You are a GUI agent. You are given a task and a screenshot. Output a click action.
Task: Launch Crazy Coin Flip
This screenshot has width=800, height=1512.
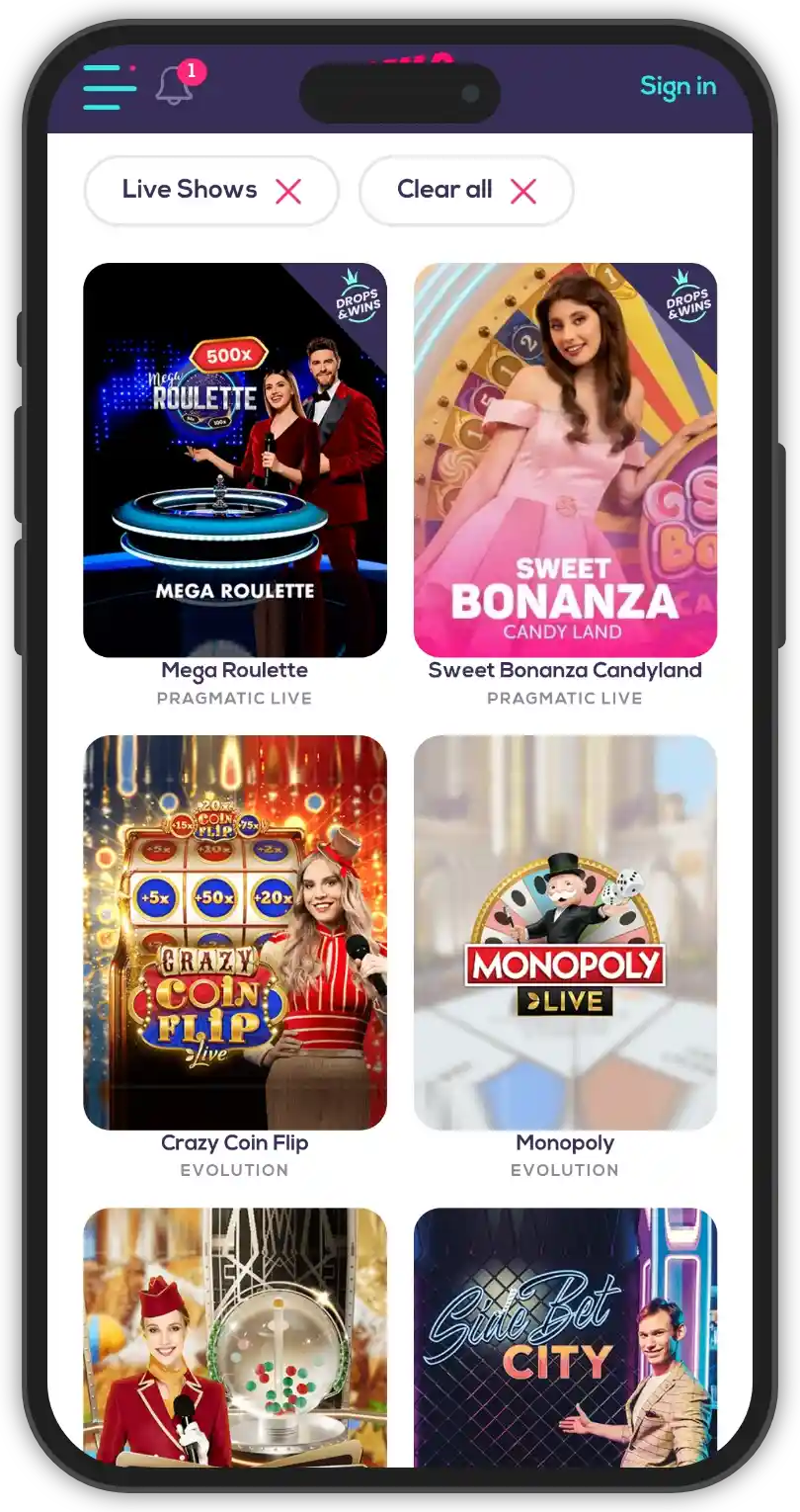[235, 932]
